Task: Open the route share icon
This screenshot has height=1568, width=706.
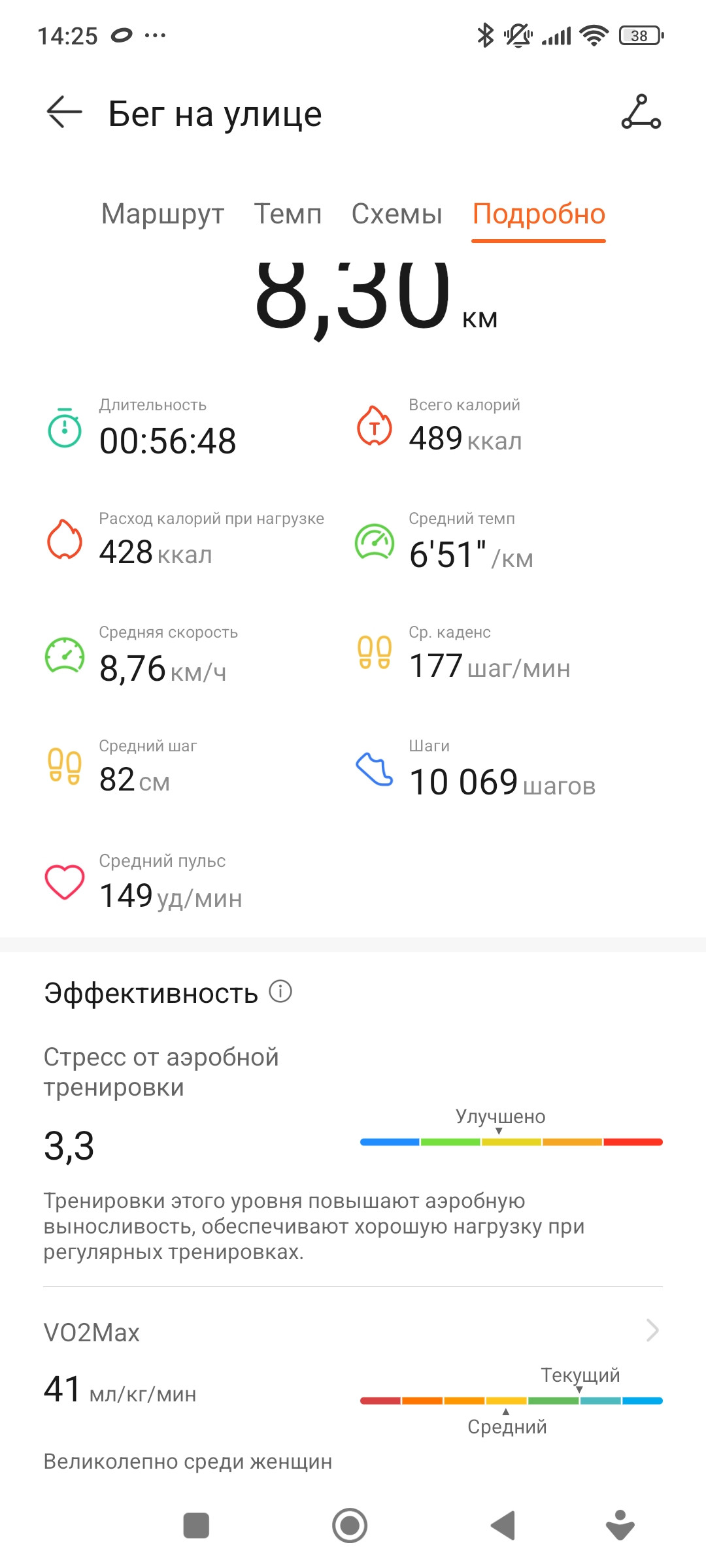Action: [641, 112]
